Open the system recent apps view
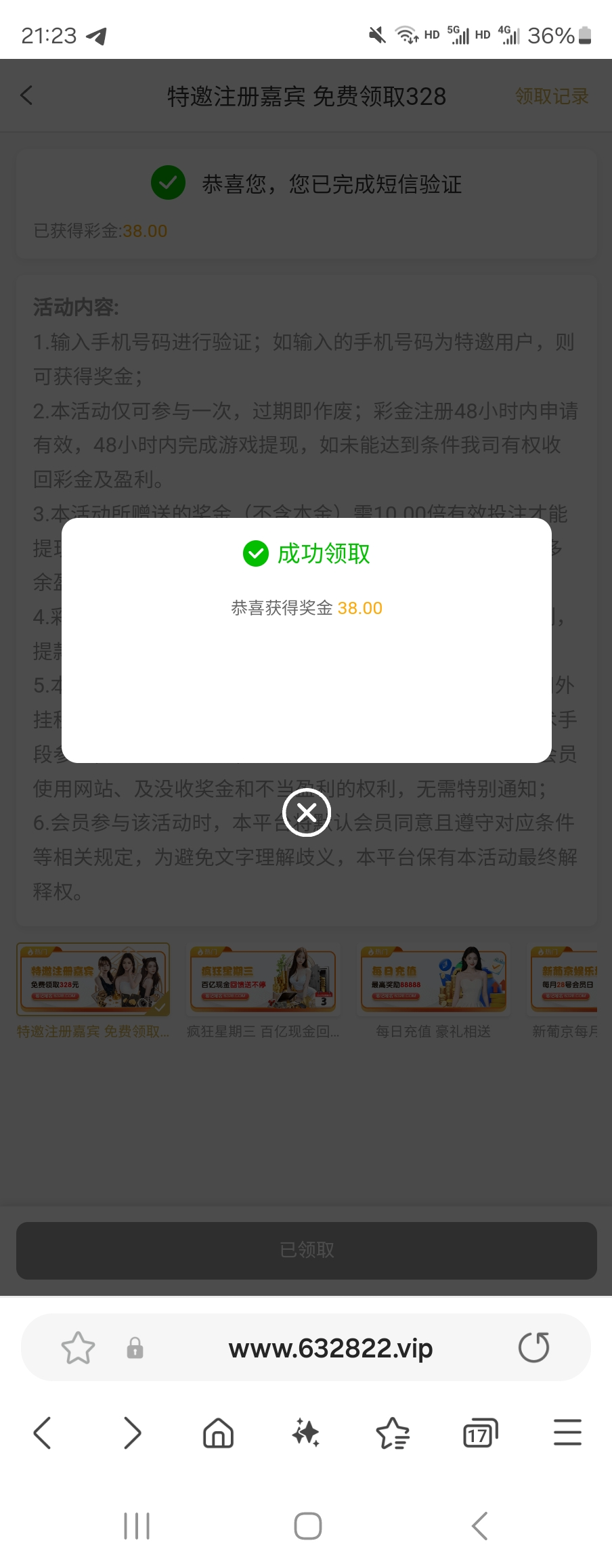The width and height of the screenshot is (612, 1568). click(x=137, y=1526)
